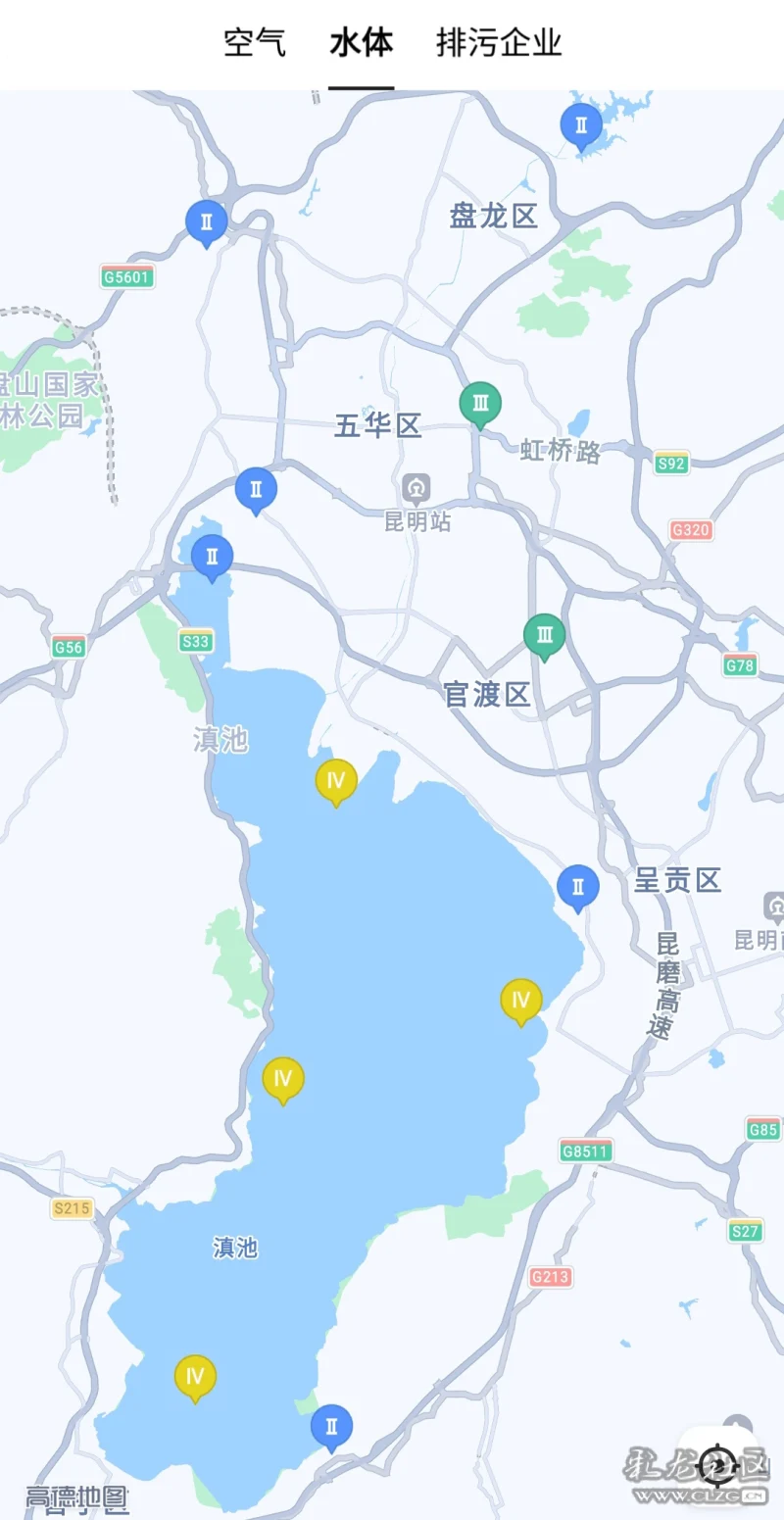This screenshot has width=784, height=1520.
Task: Tap the blue II marker above G5601
Action: [207, 221]
